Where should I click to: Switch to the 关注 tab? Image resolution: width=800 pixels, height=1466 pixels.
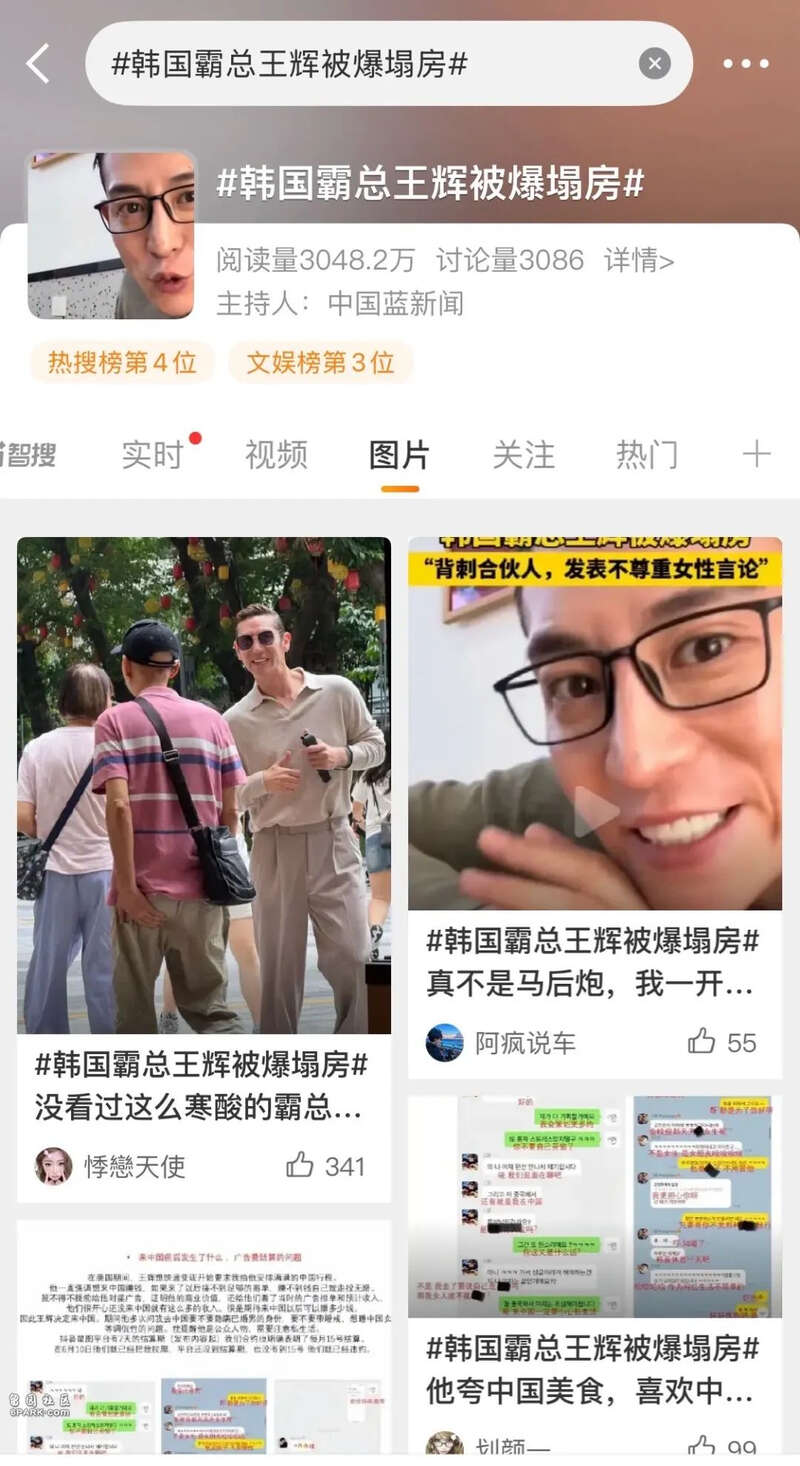point(523,455)
